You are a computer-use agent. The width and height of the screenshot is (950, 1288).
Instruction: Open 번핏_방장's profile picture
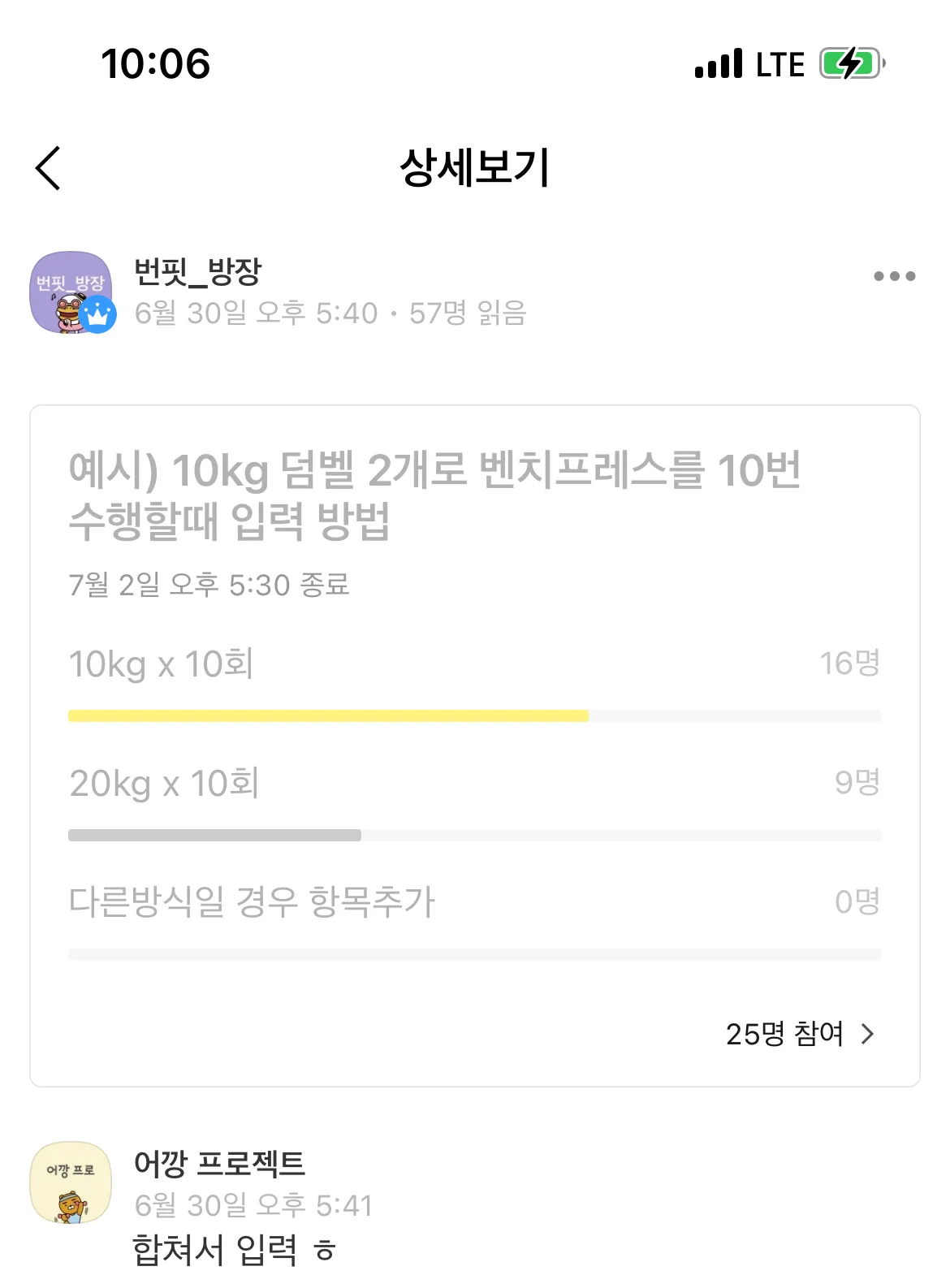point(71,292)
